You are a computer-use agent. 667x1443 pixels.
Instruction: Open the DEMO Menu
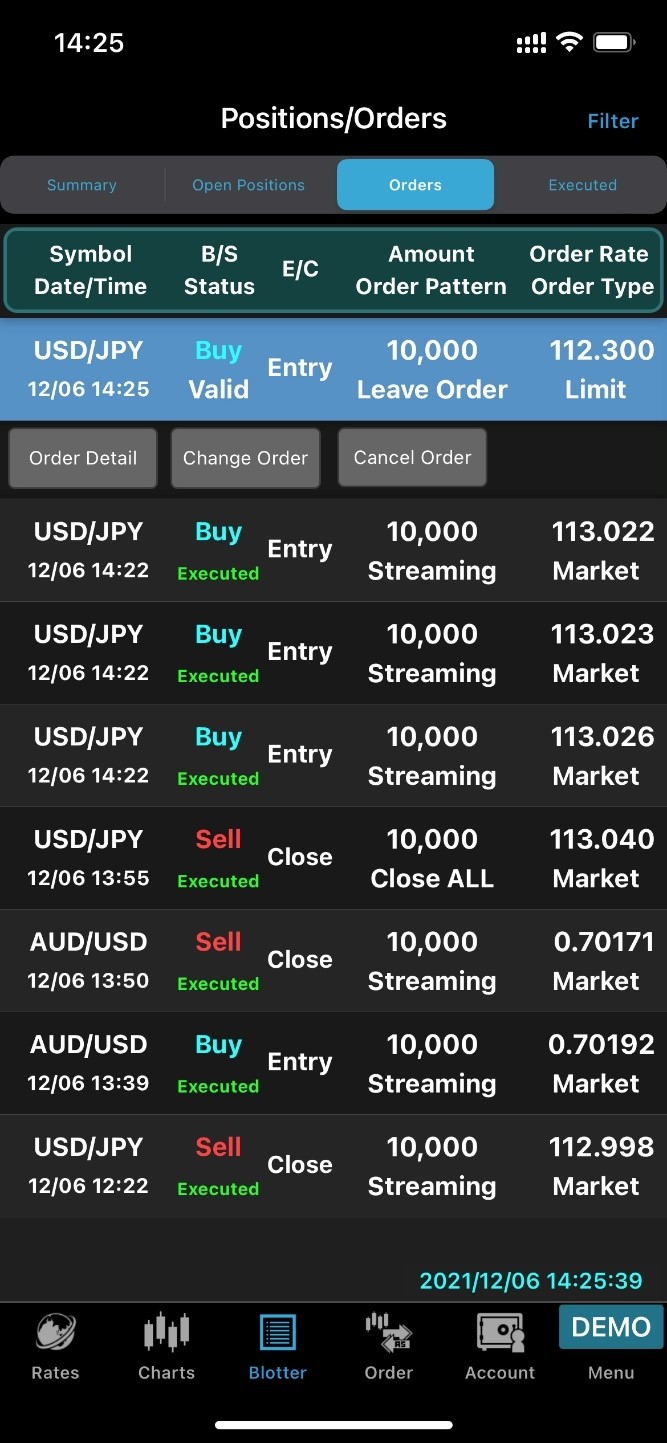pos(611,1344)
